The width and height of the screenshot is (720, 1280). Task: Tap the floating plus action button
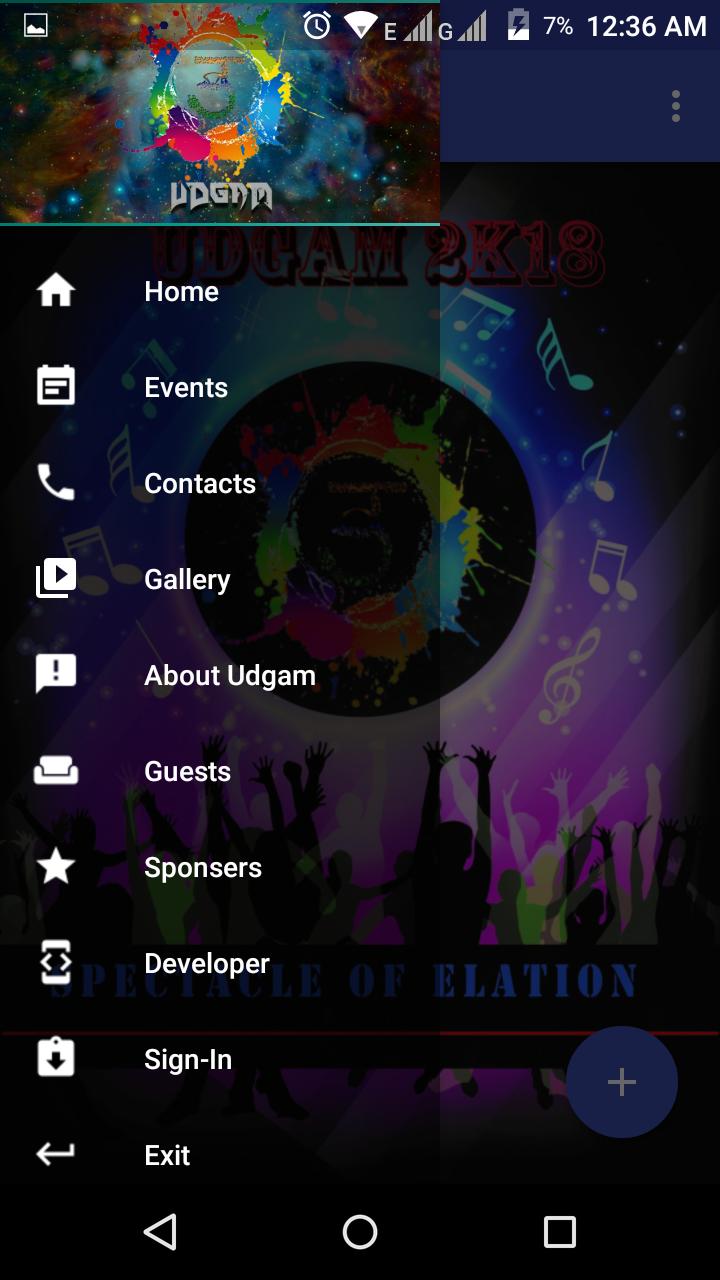tap(622, 1082)
